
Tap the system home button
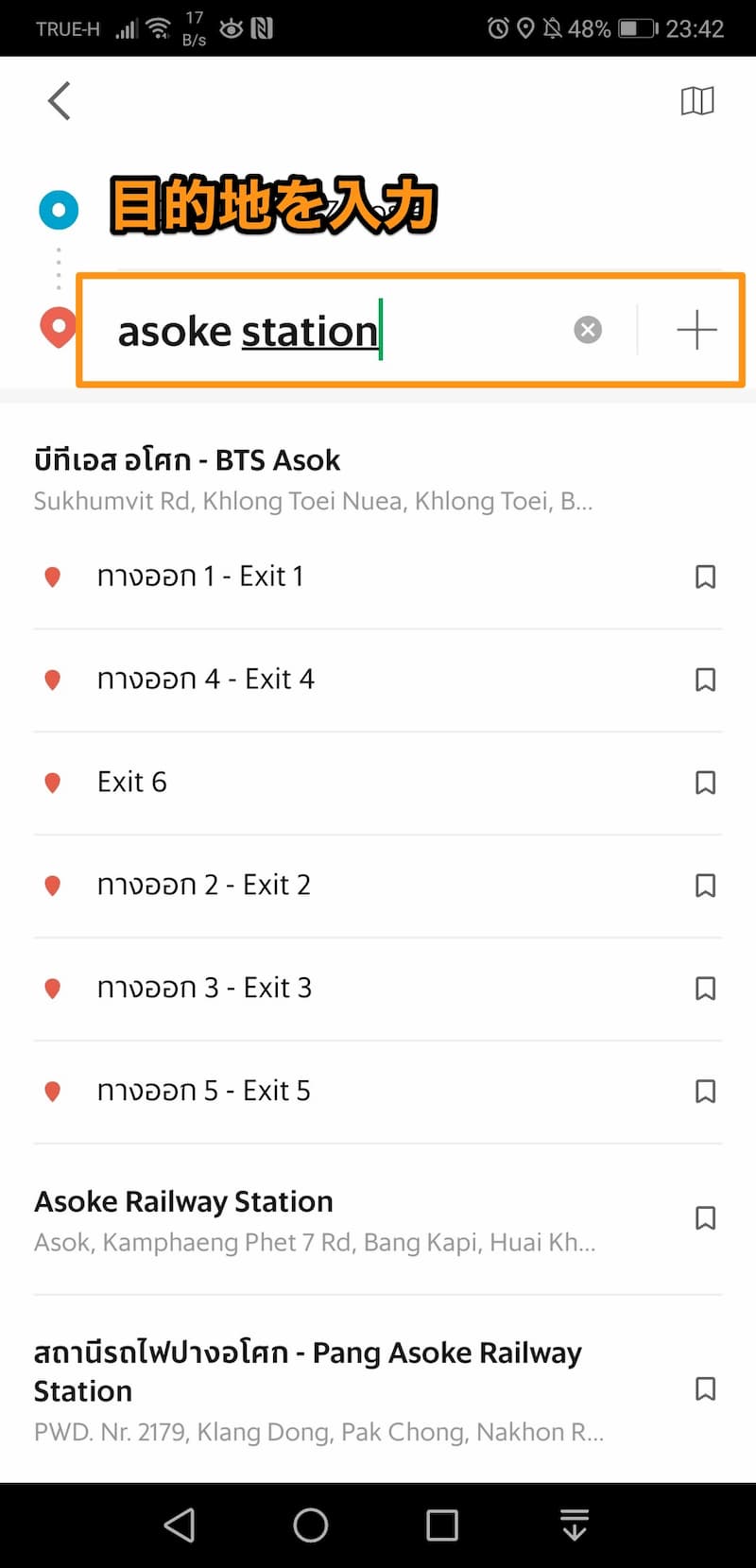(x=311, y=1525)
